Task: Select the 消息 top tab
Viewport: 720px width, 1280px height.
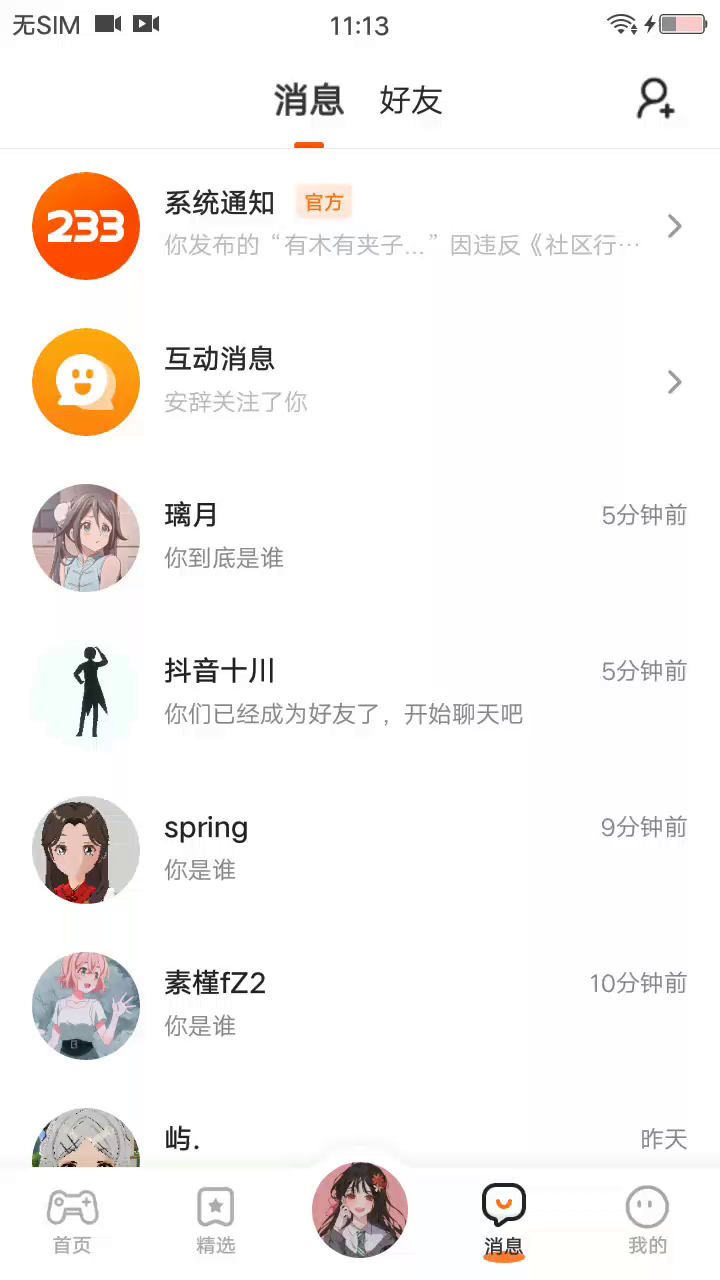Action: coord(309,101)
